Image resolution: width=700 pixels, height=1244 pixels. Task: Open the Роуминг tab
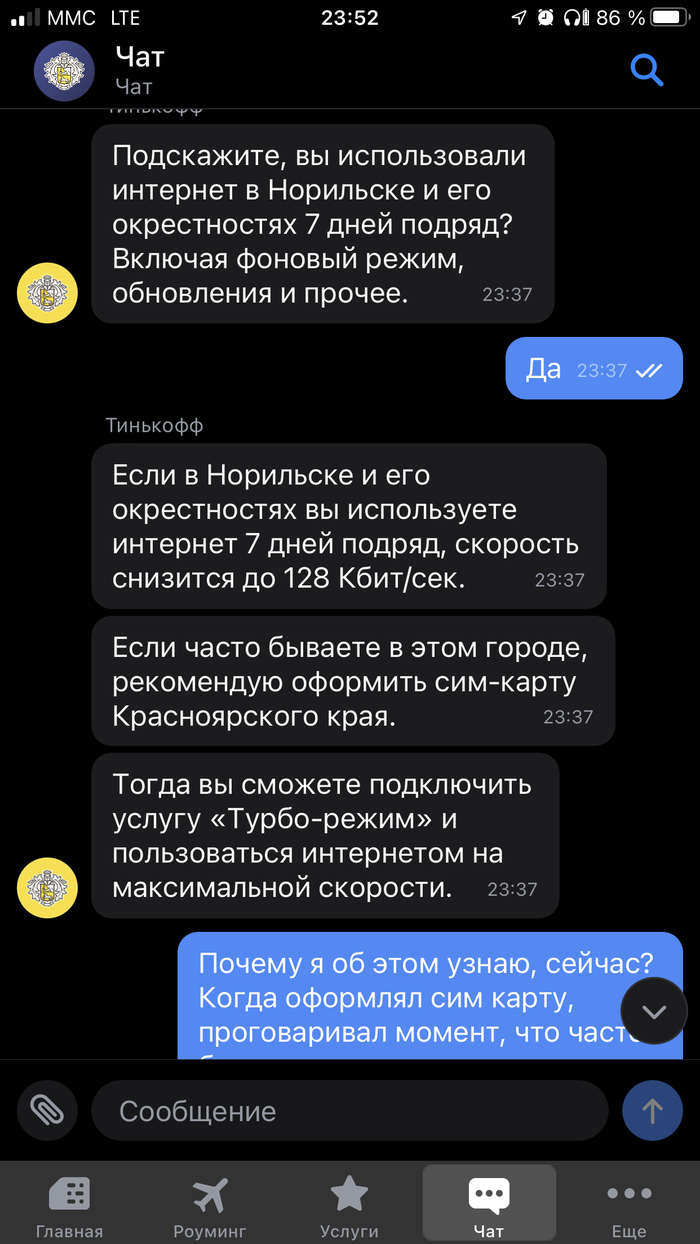point(209,1205)
